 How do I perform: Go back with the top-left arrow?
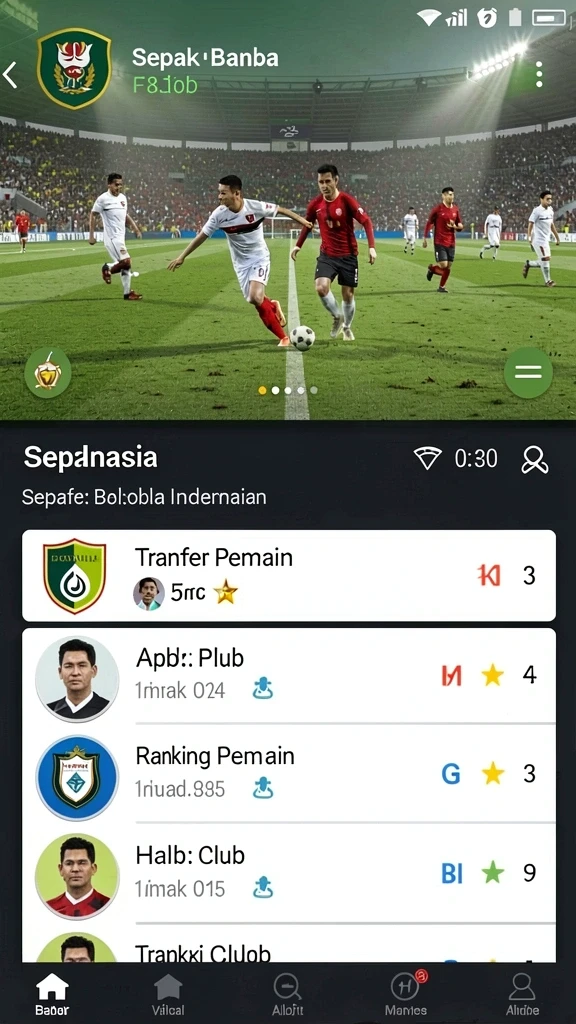(x=10, y=76)
